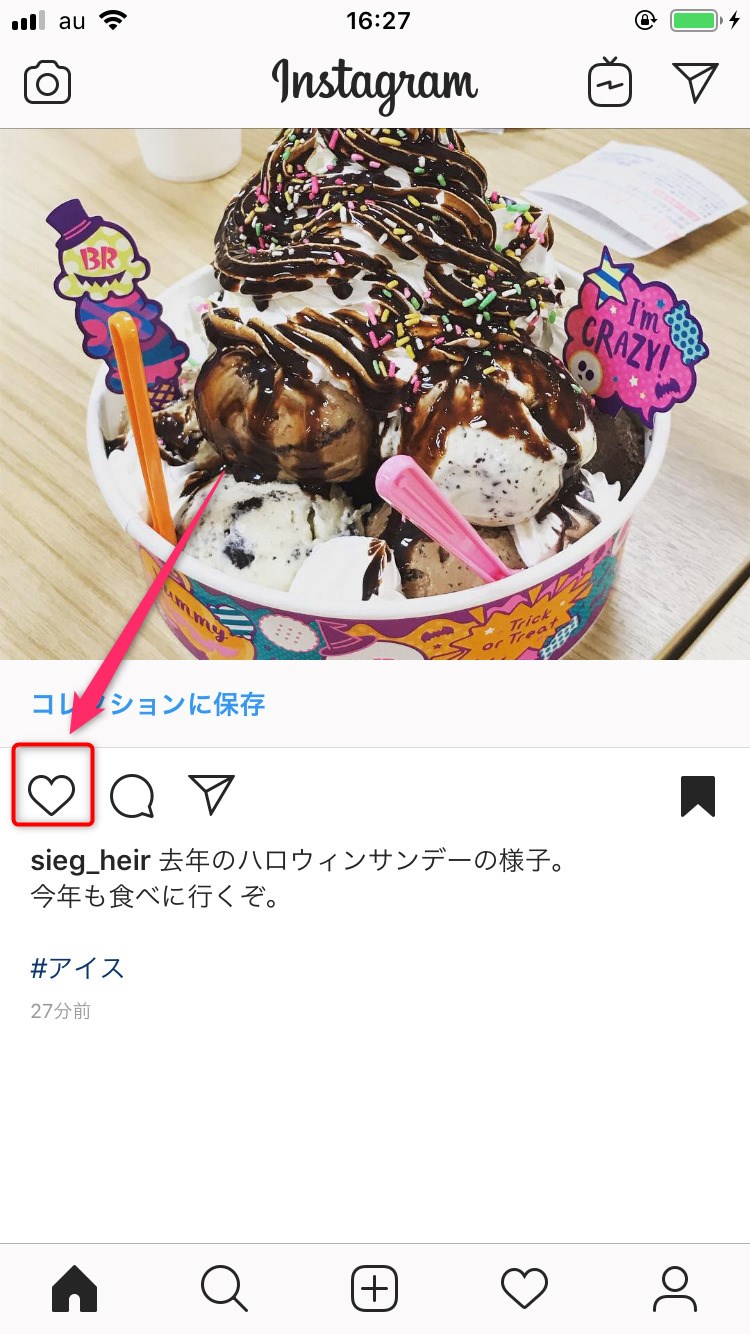
Task: Tap コレクションに保存 to save to collection
Action: (x=148, y=704)
